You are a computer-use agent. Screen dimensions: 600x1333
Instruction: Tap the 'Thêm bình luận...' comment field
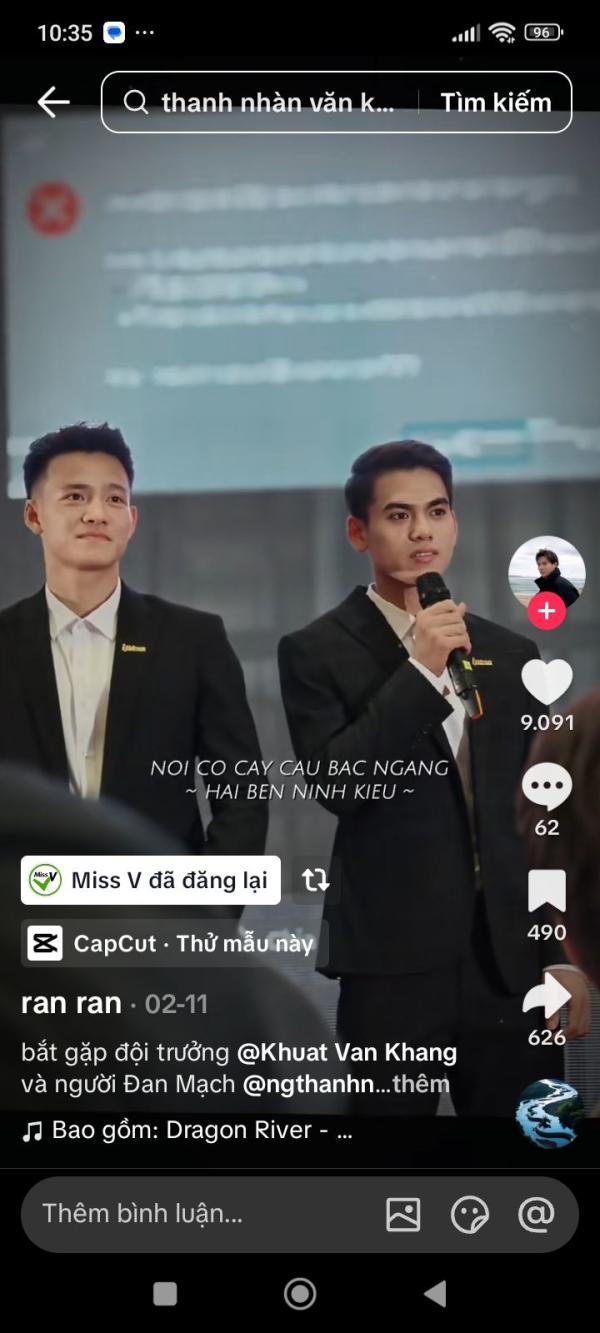click(x=190, y=1214)
